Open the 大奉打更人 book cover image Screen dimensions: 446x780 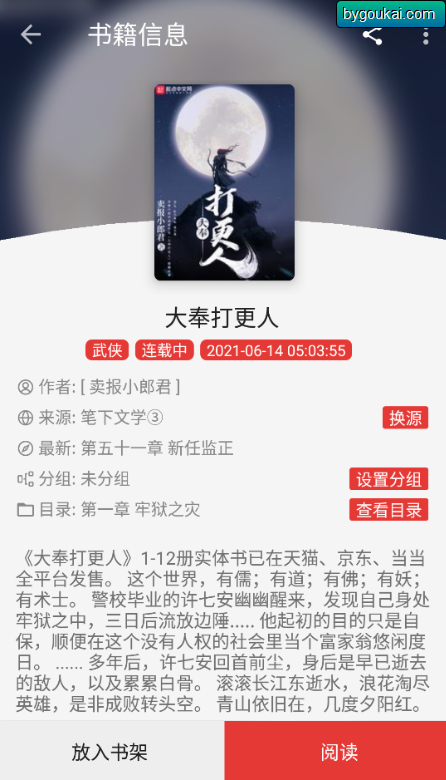224,182
